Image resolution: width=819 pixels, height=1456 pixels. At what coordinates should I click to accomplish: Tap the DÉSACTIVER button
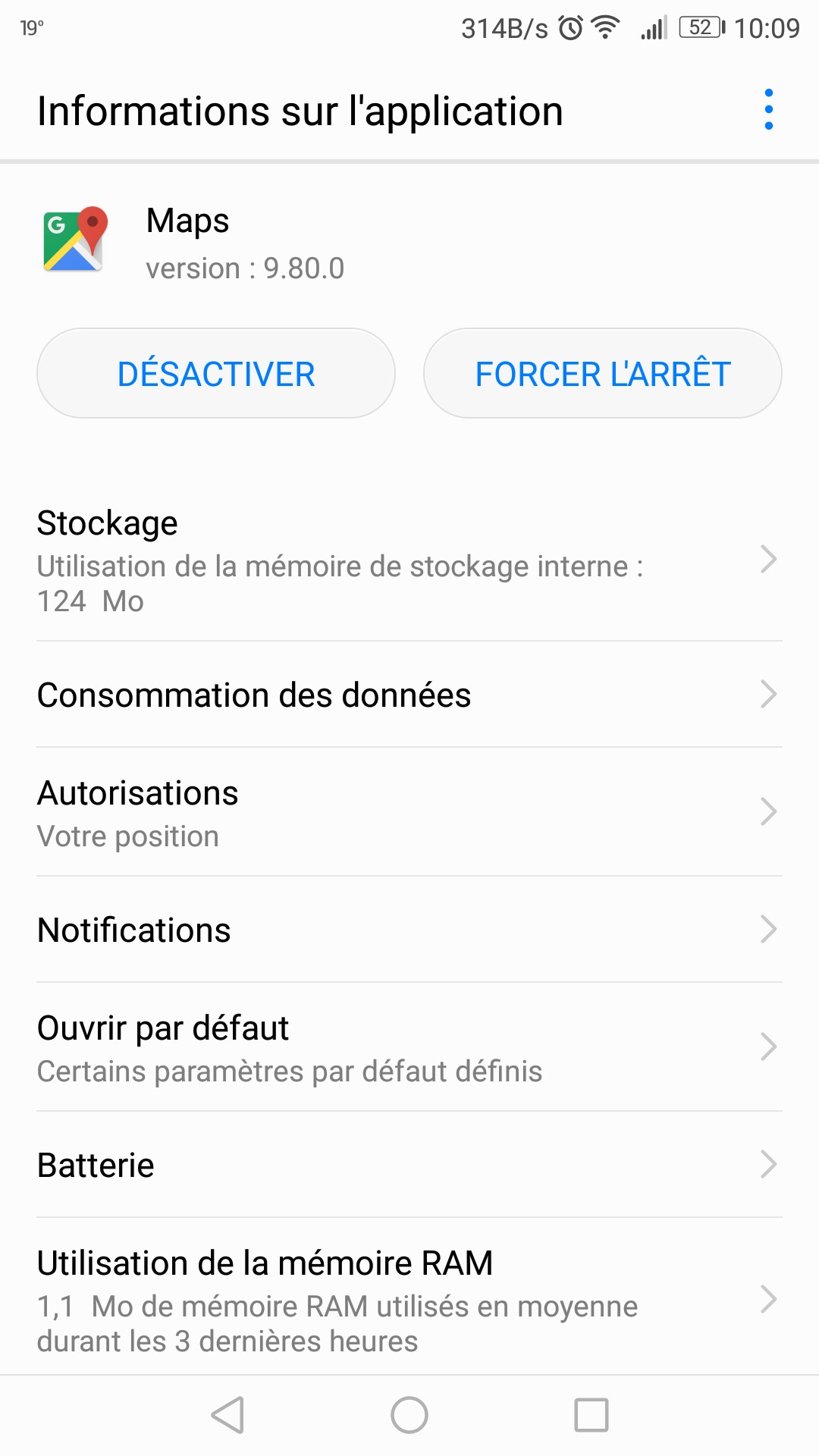click(x=216, y=373)
